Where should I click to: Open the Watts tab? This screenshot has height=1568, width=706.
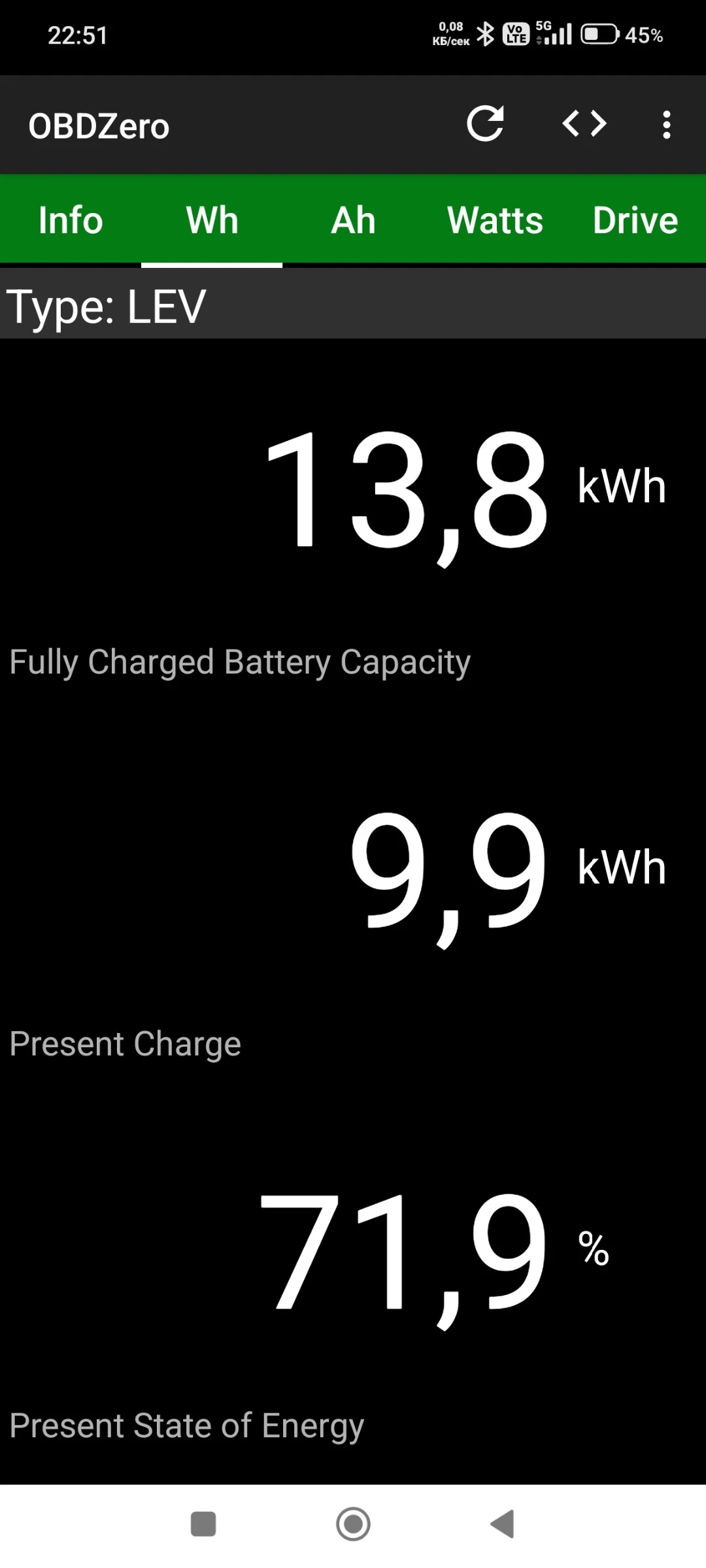pos(495,220)
